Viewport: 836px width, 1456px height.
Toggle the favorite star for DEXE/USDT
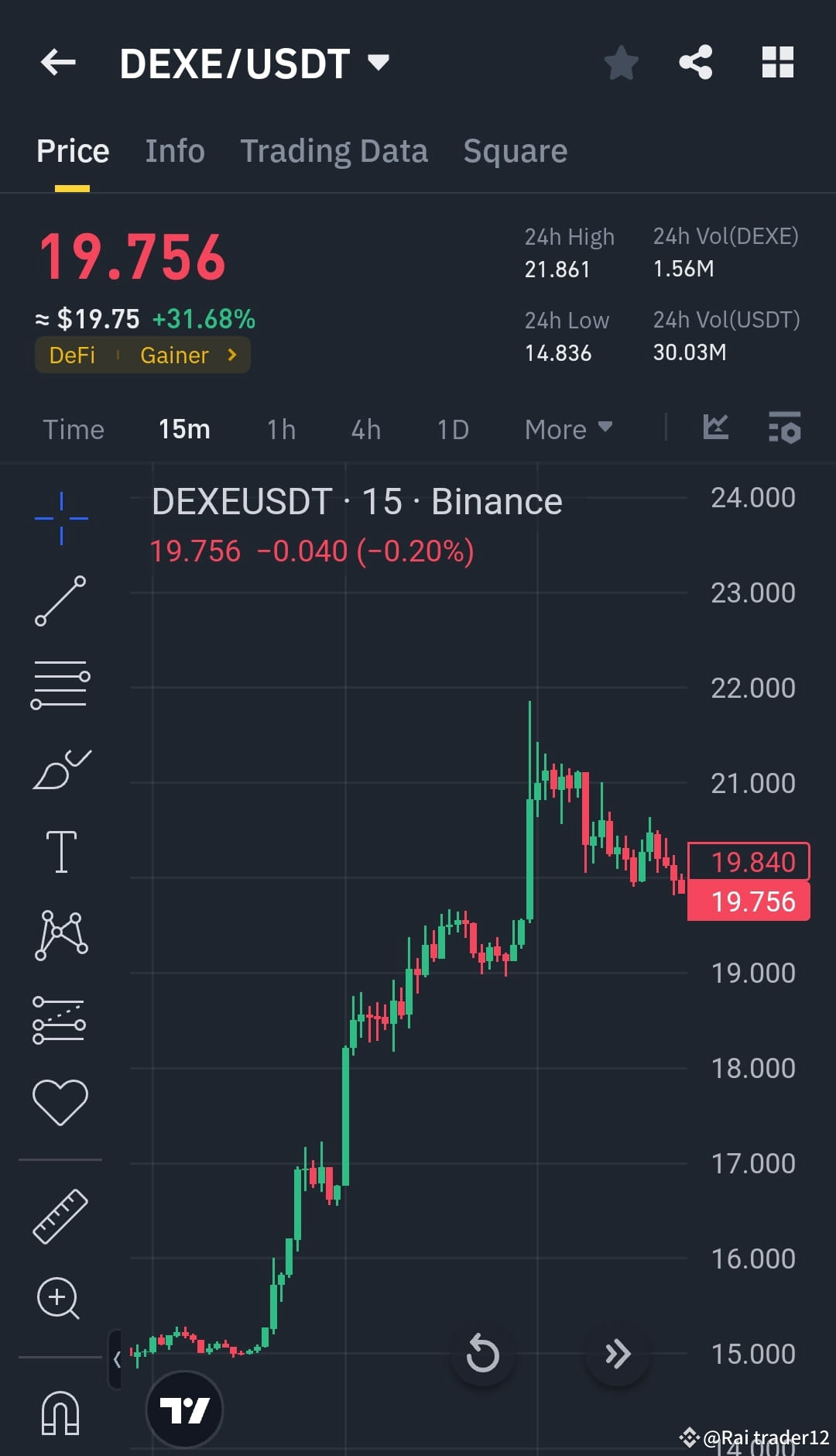(x=621, y=63)
